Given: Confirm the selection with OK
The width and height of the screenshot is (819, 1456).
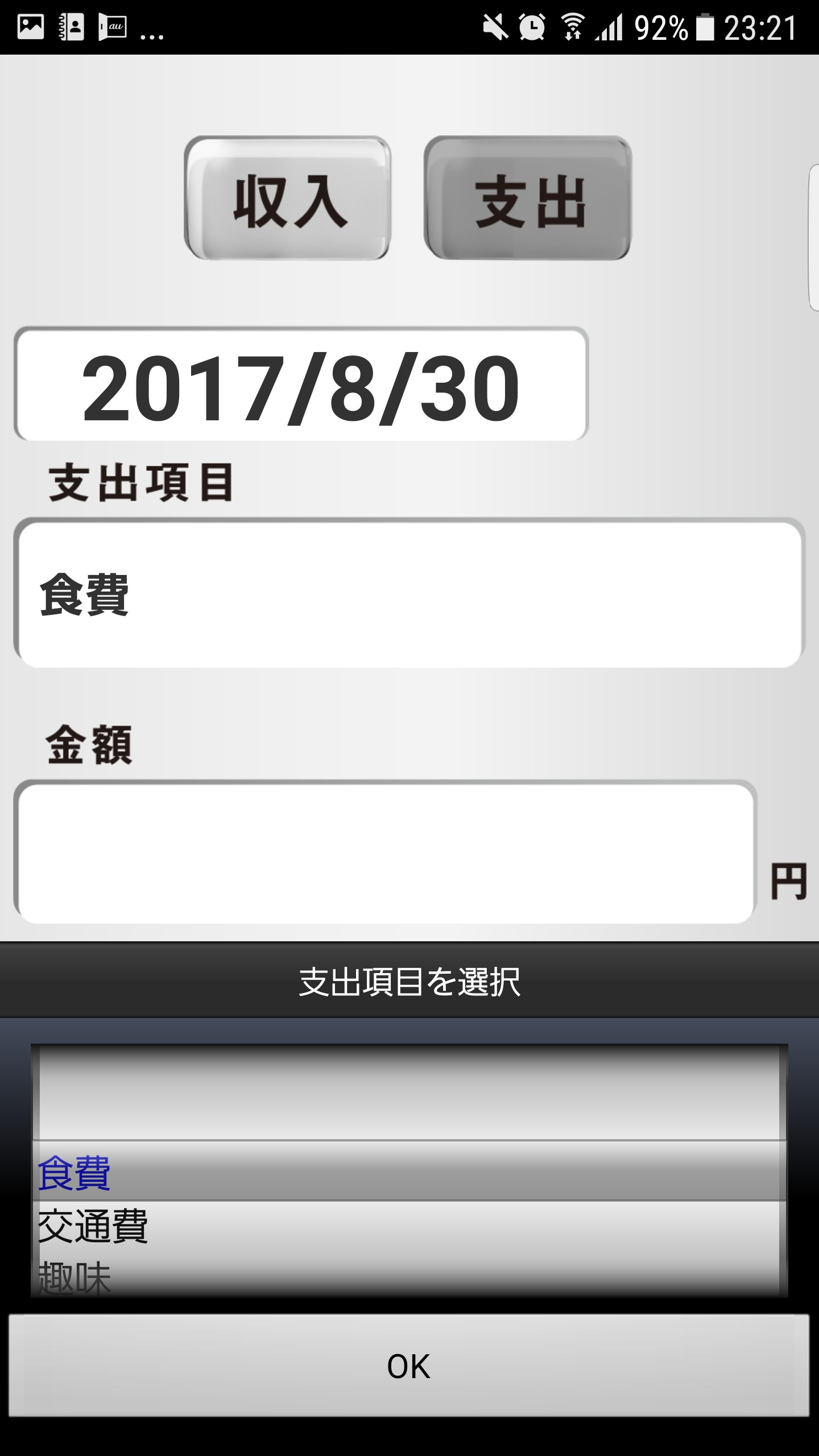Looking at the screenshot, I should pyautogui.click(x=409, y=1366).
